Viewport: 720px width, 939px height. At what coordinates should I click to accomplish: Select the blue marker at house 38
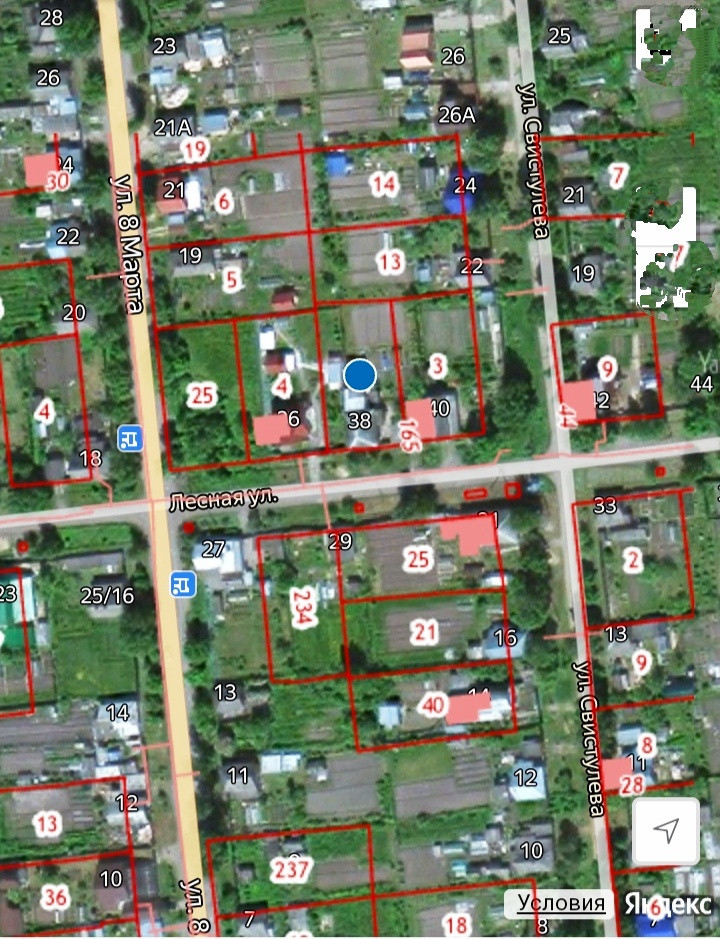pos(360,375)
